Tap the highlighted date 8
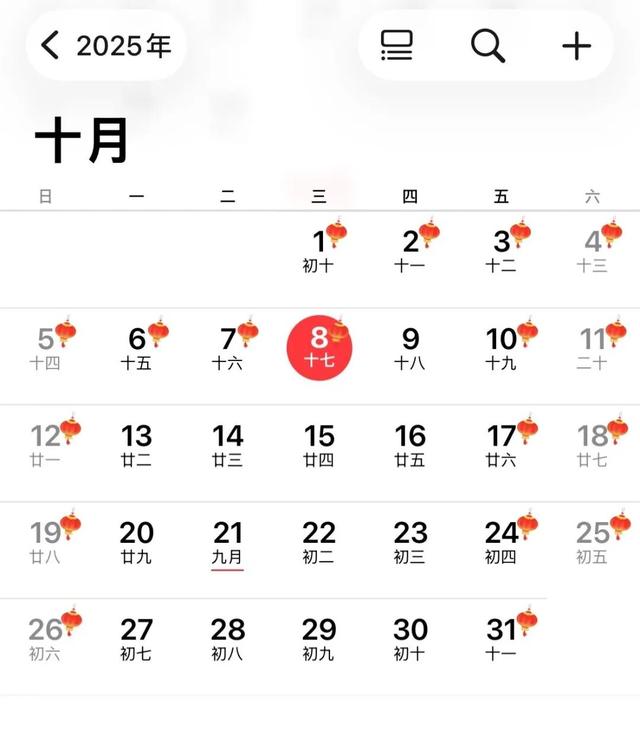Screen dimensions: 640x729 [x=319, y=347]
